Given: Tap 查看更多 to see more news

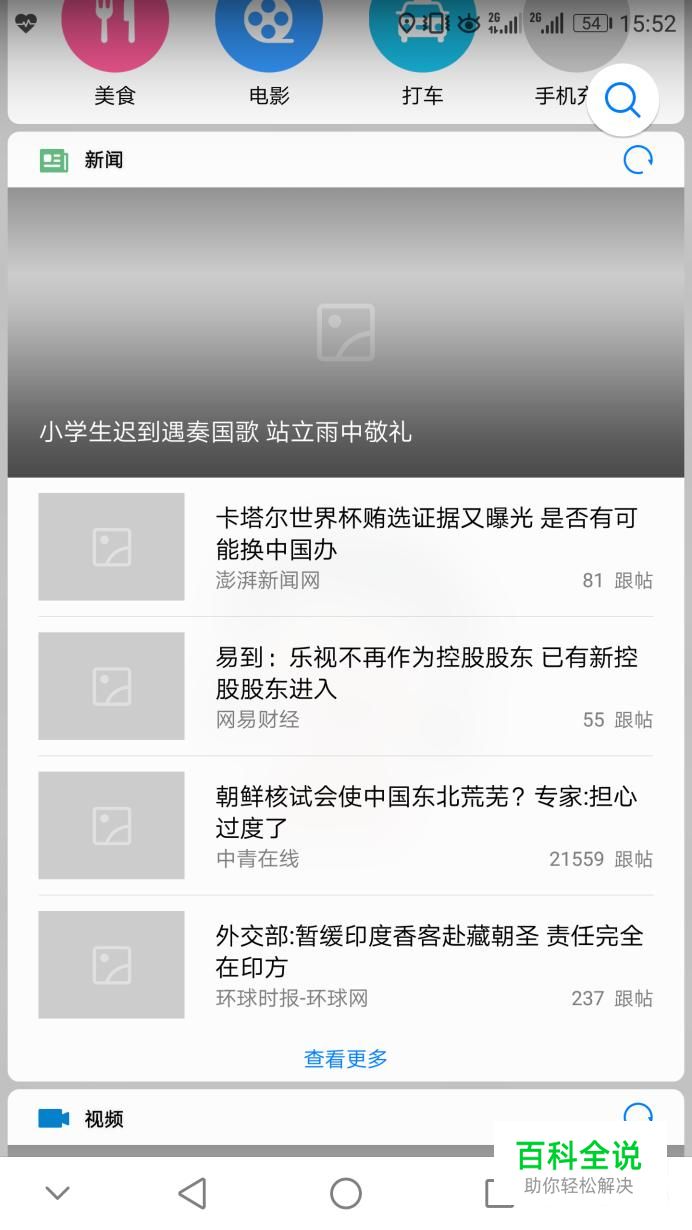Looking at the screenshot, I should [346, 1059].
